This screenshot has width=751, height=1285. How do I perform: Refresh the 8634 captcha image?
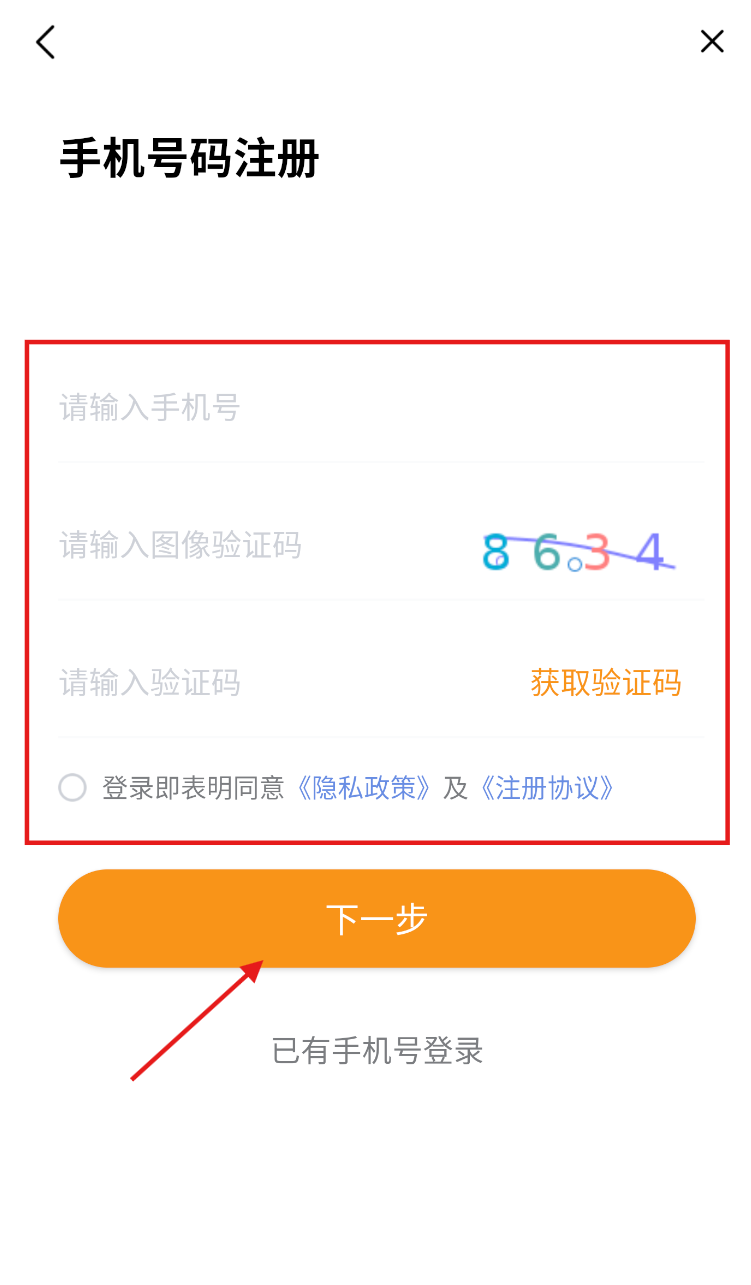(578, 551)
